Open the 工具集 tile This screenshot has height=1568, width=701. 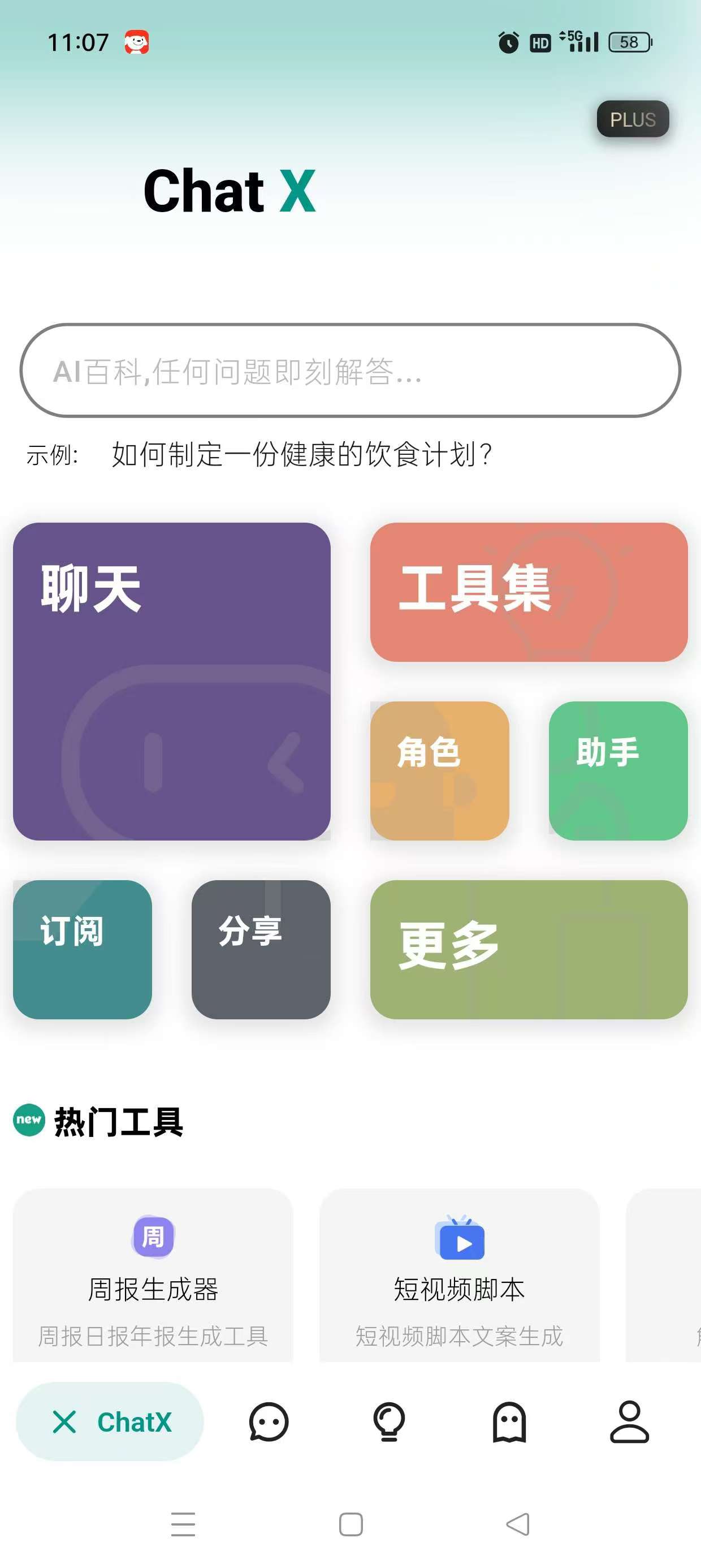[528, 592]
